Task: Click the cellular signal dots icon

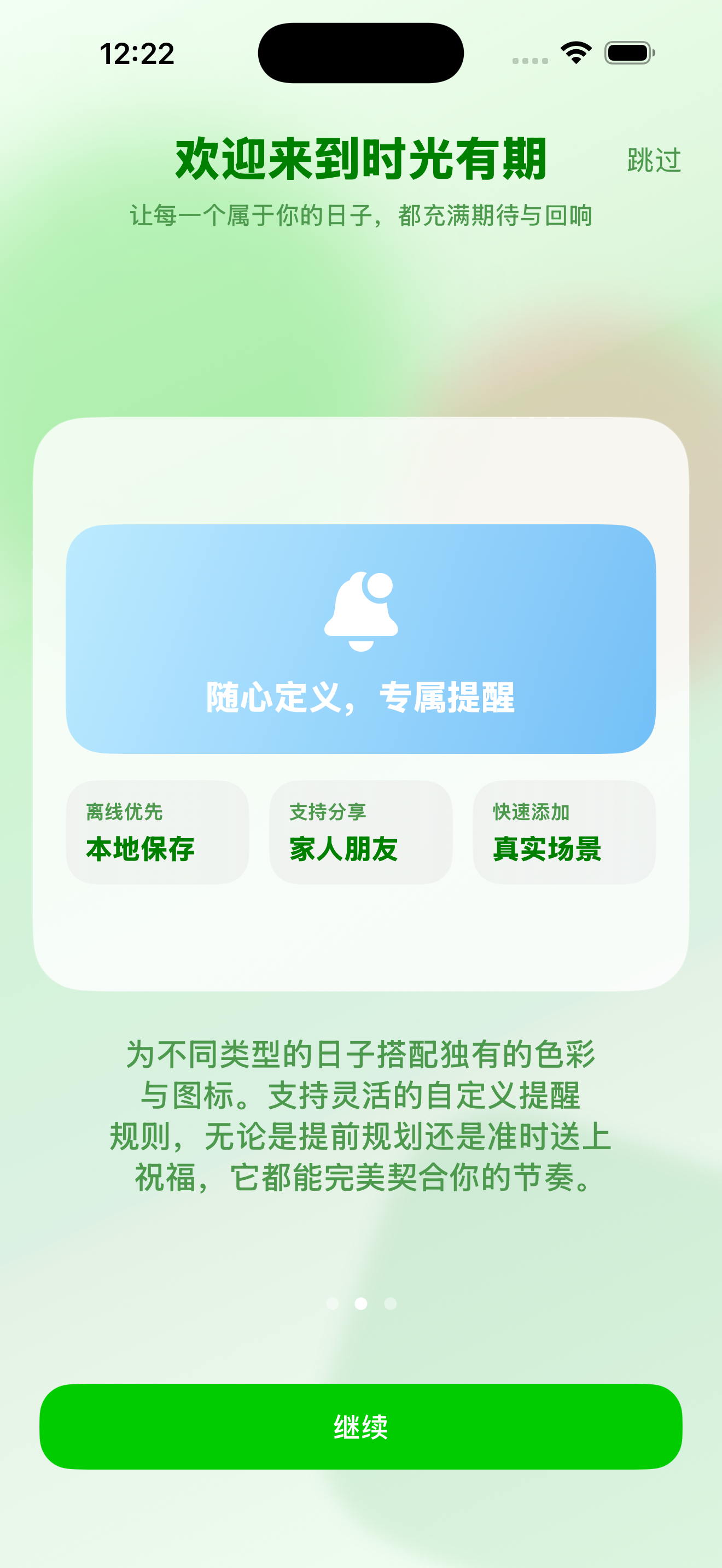Action: click(x=531, y=59)
